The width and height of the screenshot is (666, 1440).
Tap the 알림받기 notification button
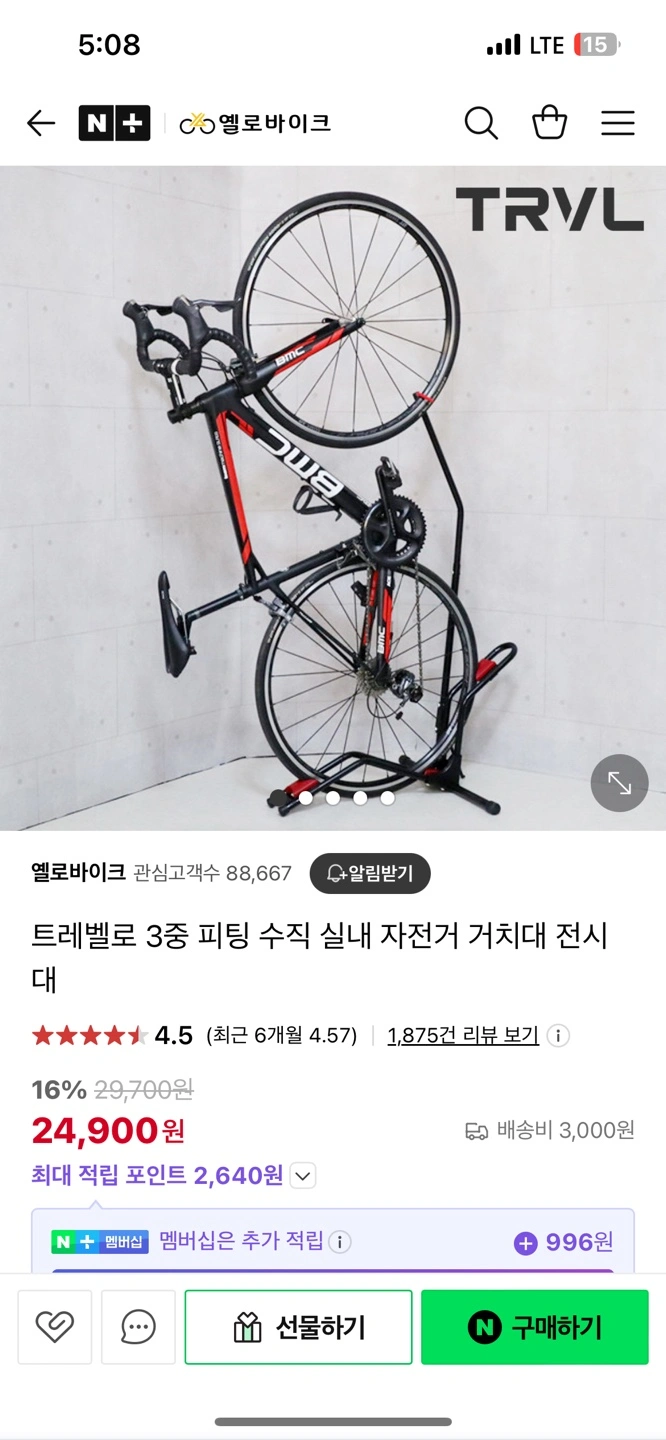point(370,873)
